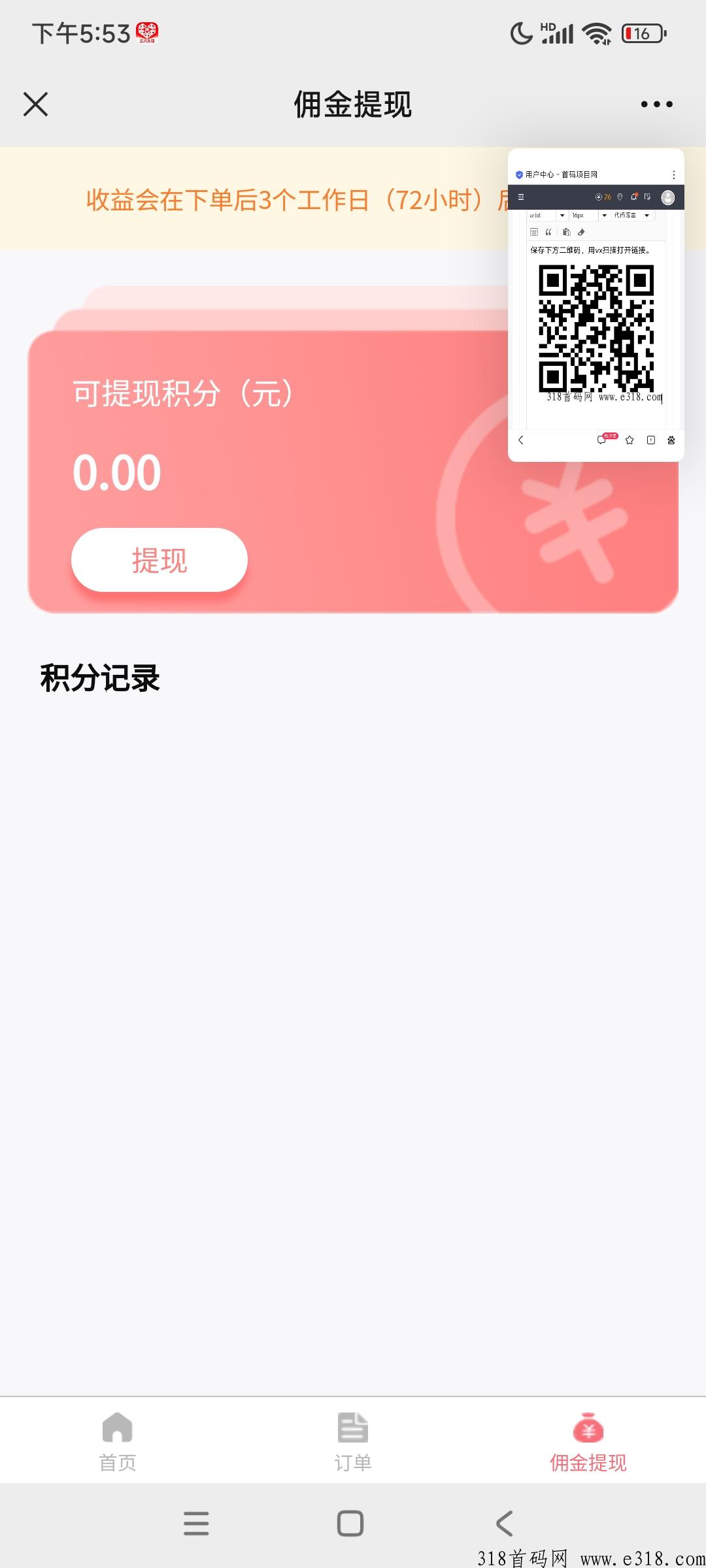Tap the 提现 withdraw button

[160, 560]
